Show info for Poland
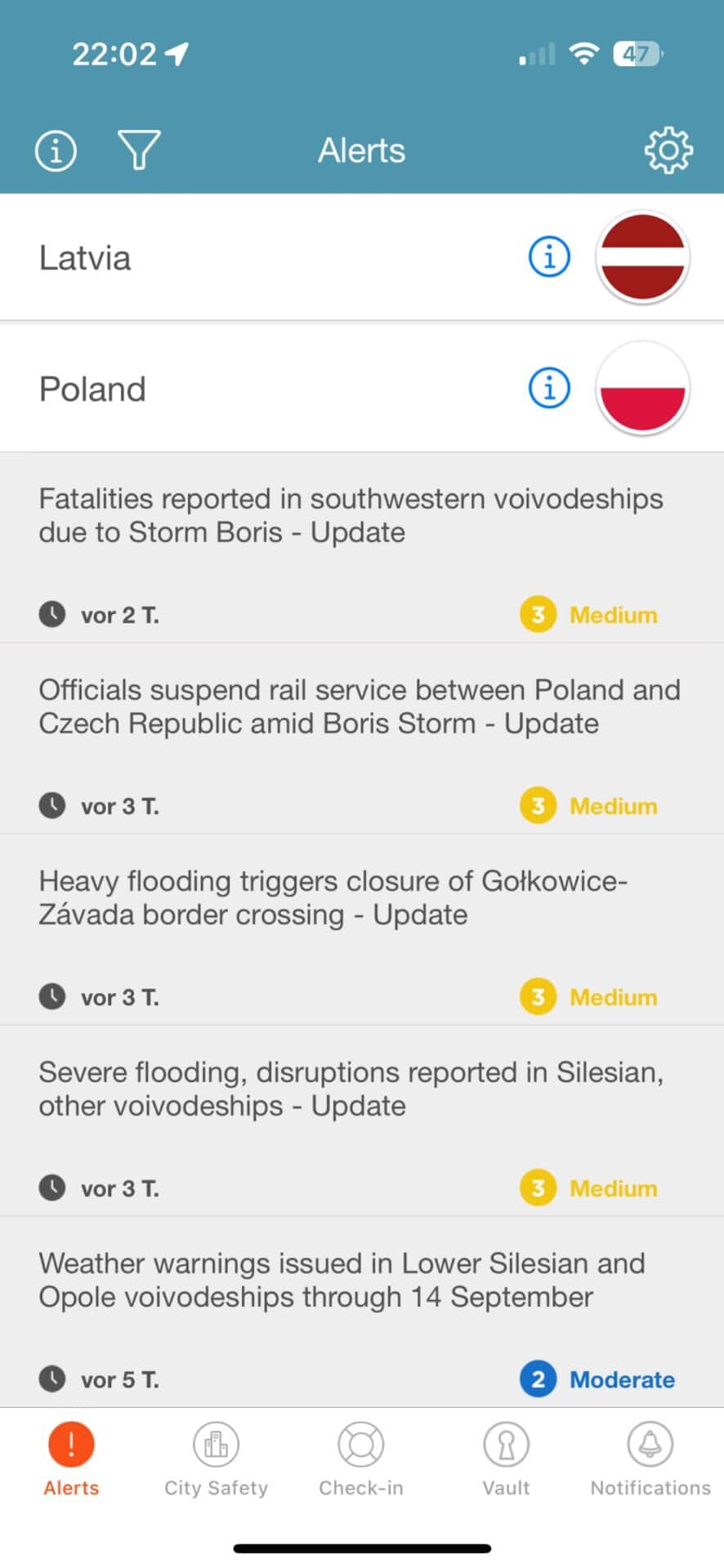The image size is (724, 1568). (549, 388)
